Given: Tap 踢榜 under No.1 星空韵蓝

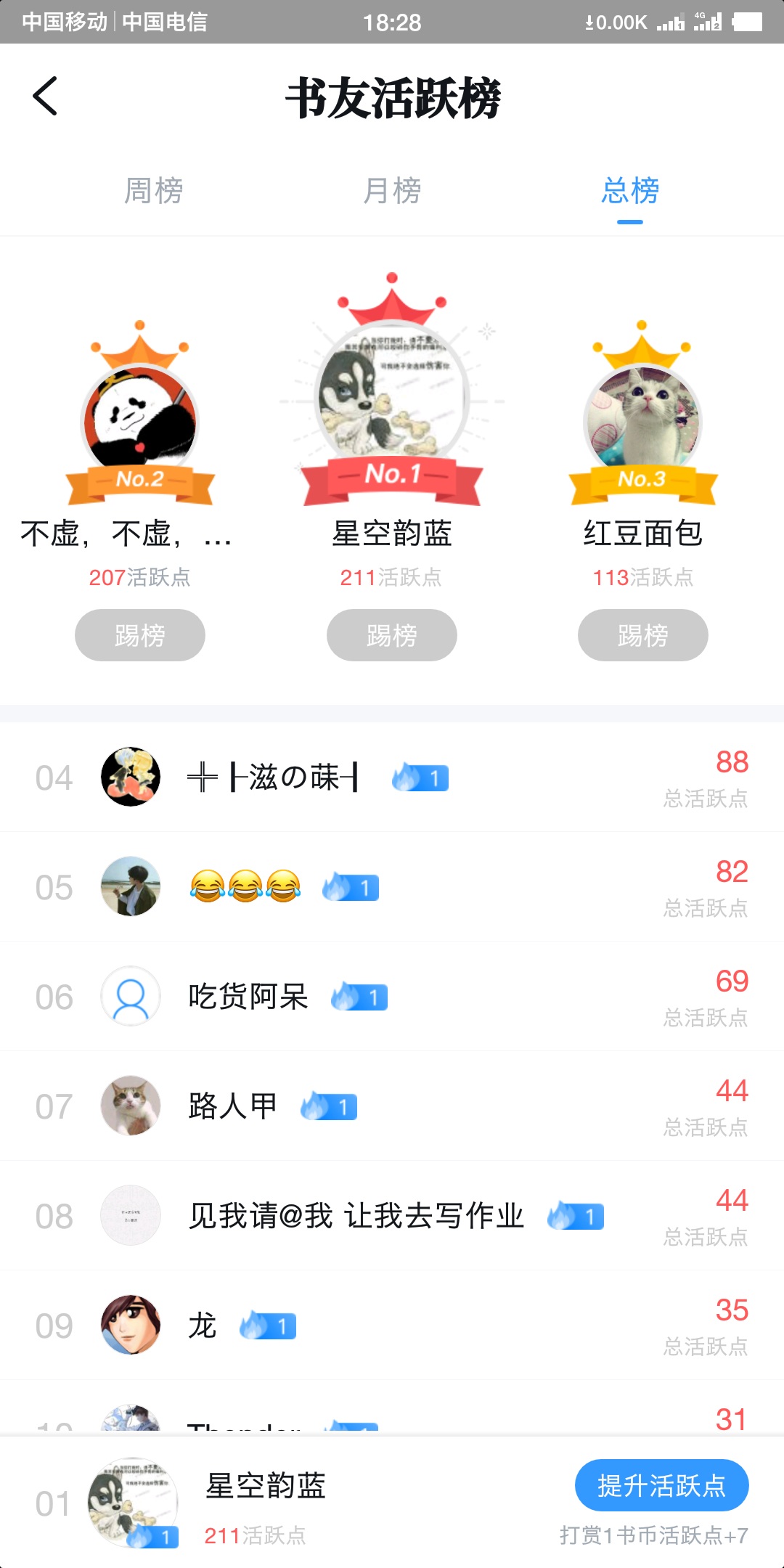Looking at the screenshot, I should coord(392,635).
